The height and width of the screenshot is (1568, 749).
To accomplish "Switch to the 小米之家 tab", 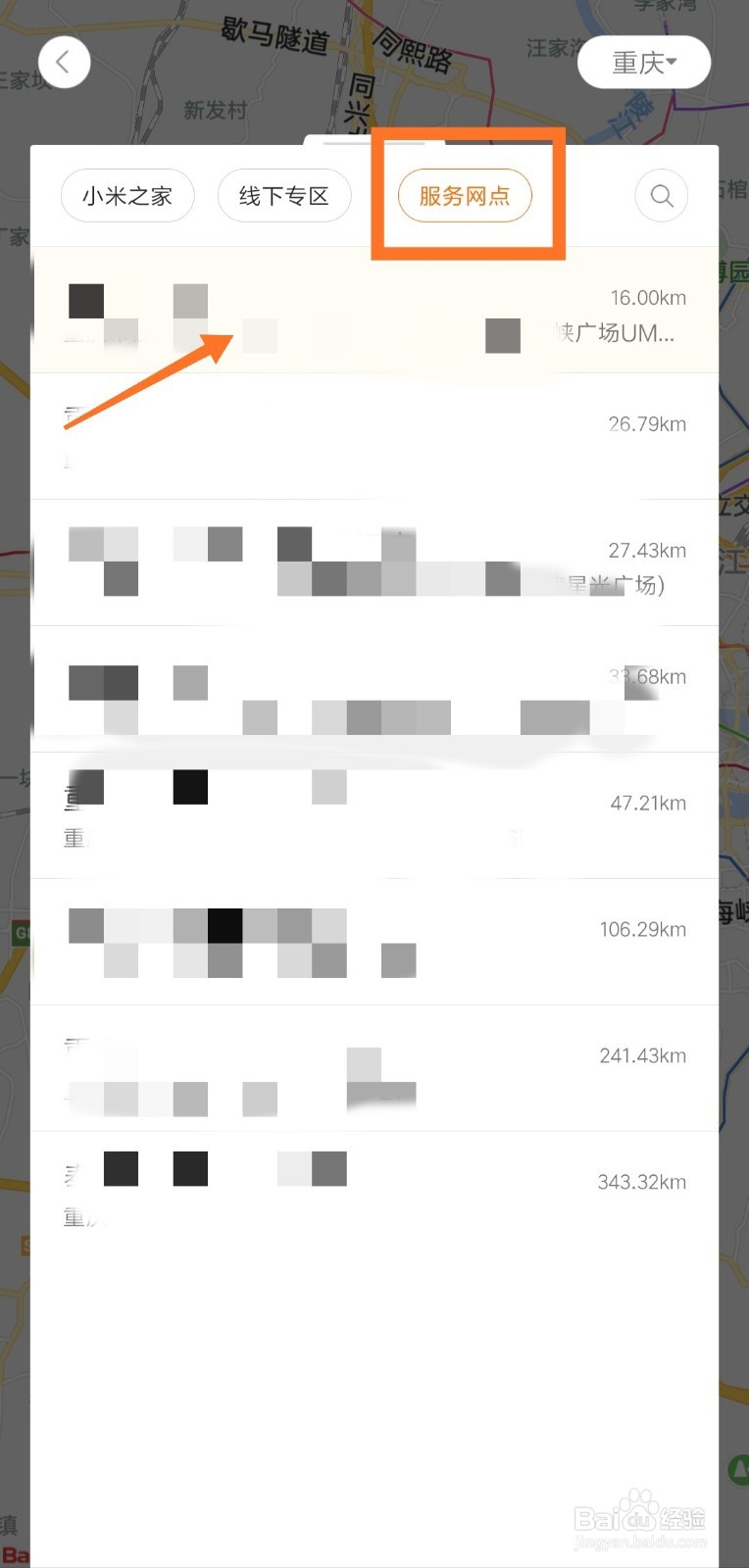I will (x=127, y=195).
